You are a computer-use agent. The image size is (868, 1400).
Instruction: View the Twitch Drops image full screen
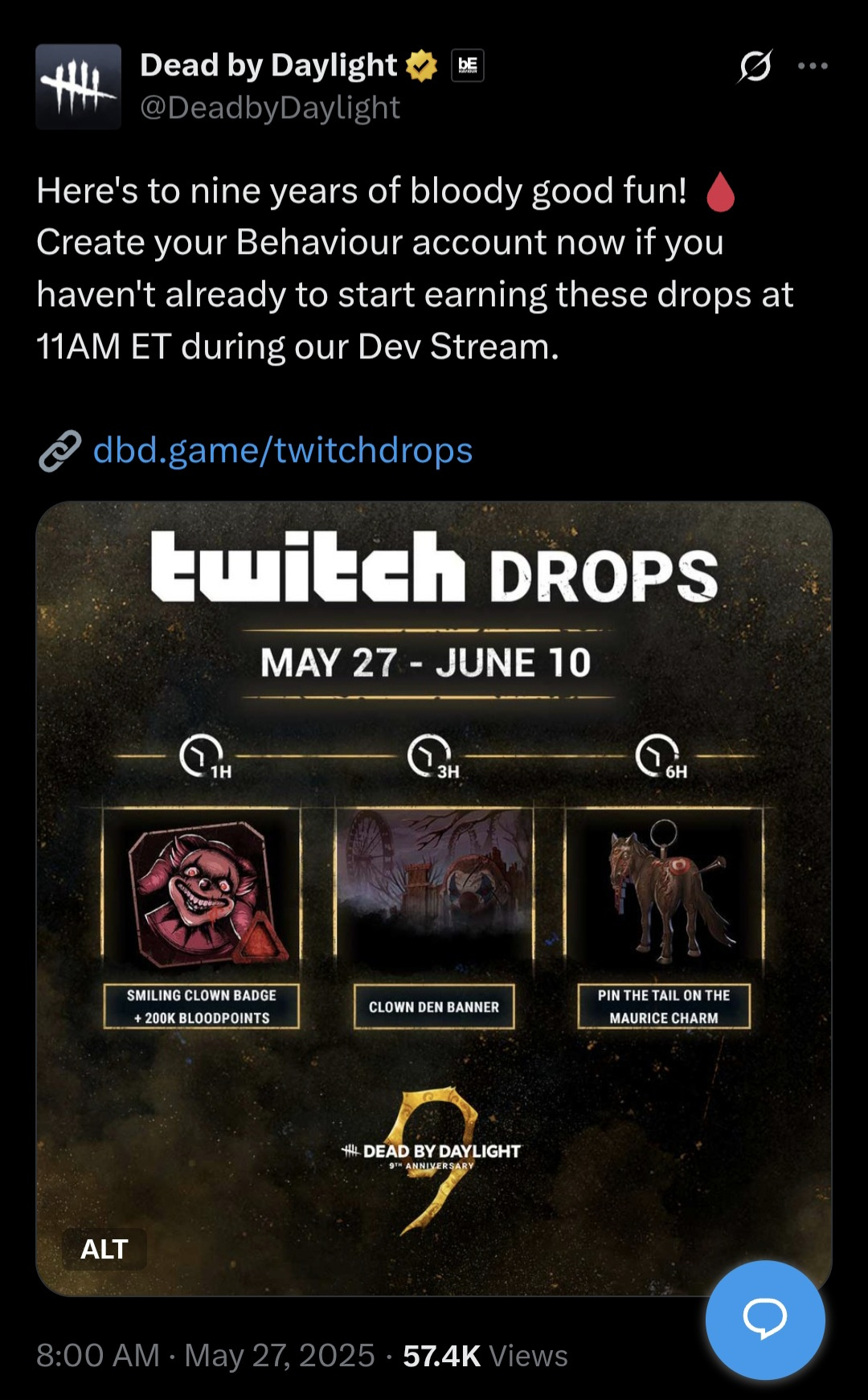(x=434, y=884)
